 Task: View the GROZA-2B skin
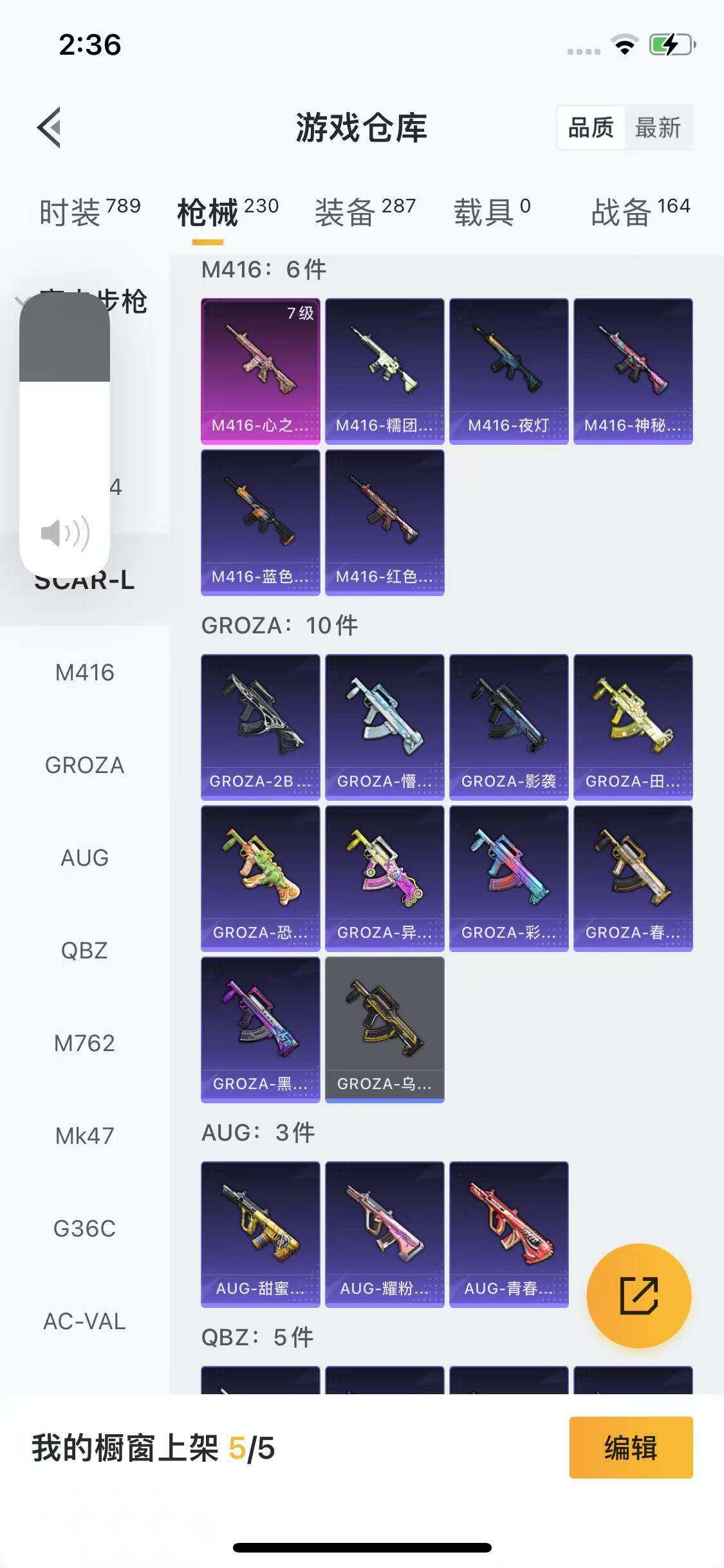coord(260,727)
